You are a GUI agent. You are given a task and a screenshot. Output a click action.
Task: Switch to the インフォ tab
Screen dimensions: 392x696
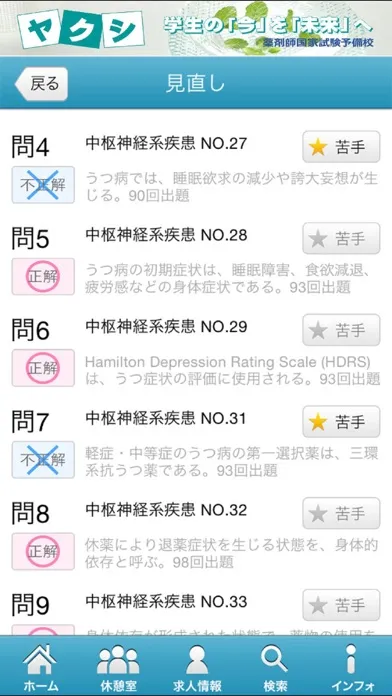[x=352, y=667]
